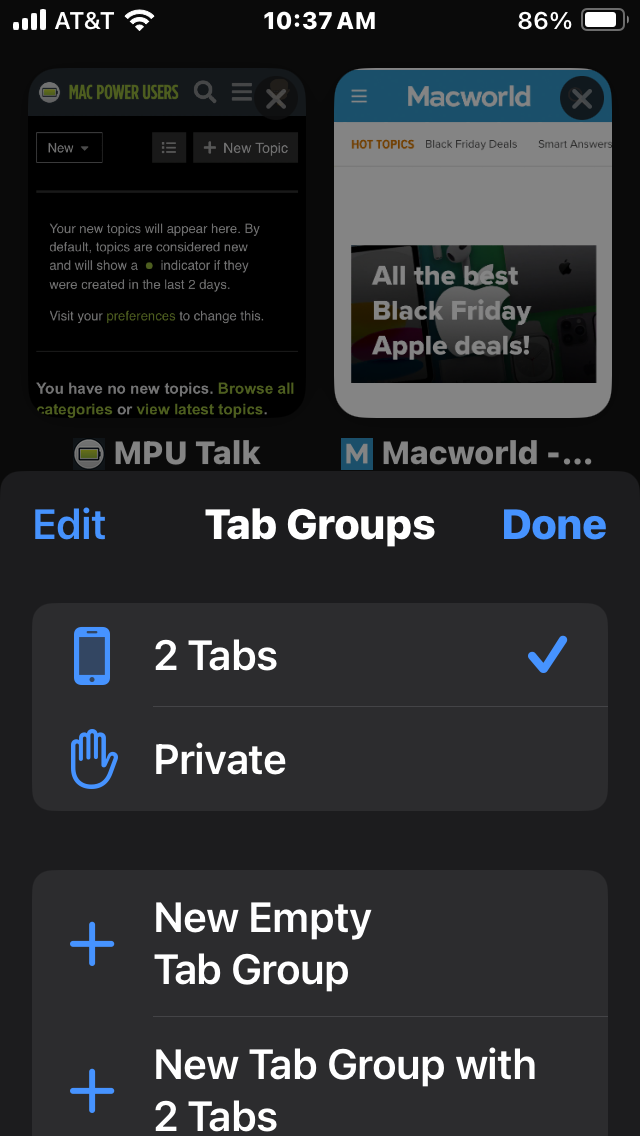This screenshot has width=640, height=1136.
Task: Close the MPU Talk tab
Action: click(277, 98)
